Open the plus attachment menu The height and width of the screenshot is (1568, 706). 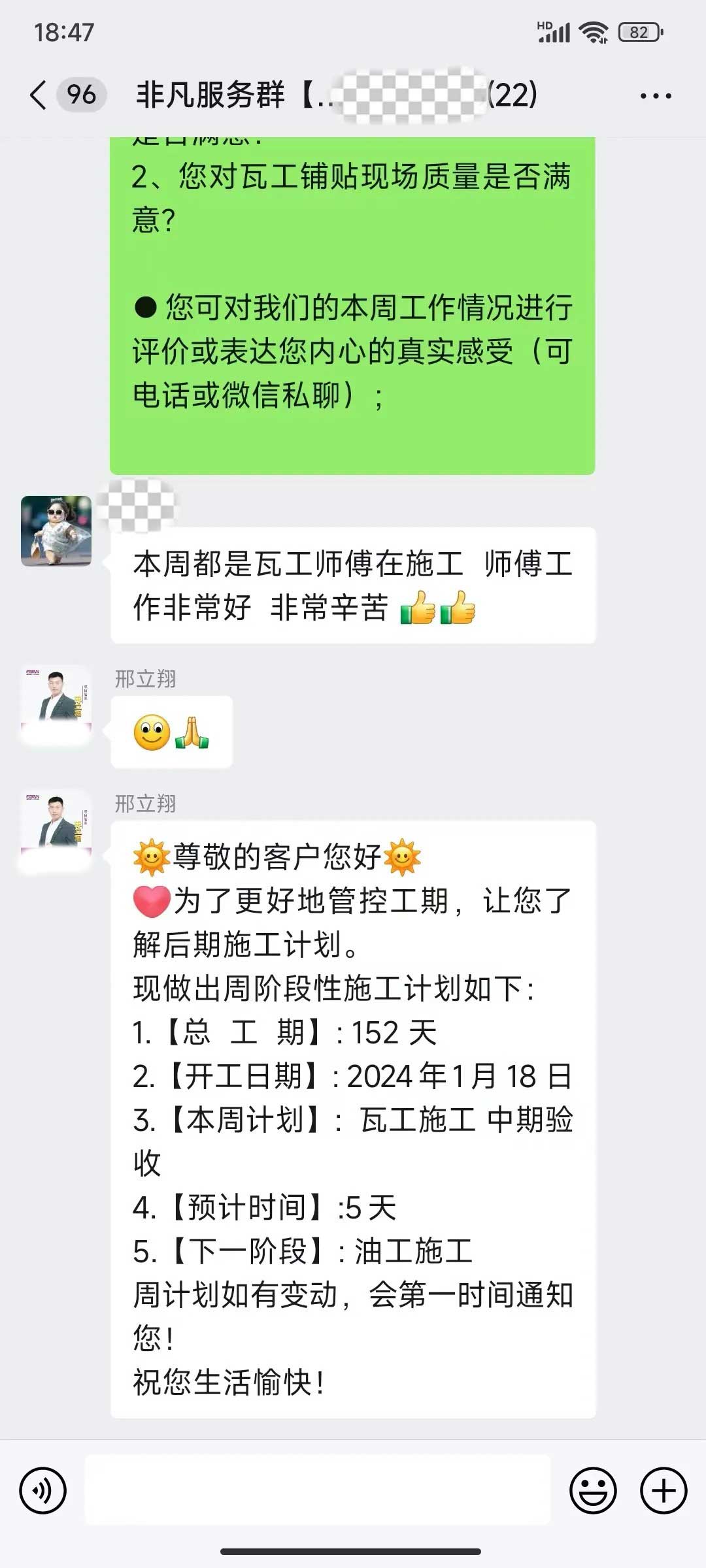point(664,1490)
